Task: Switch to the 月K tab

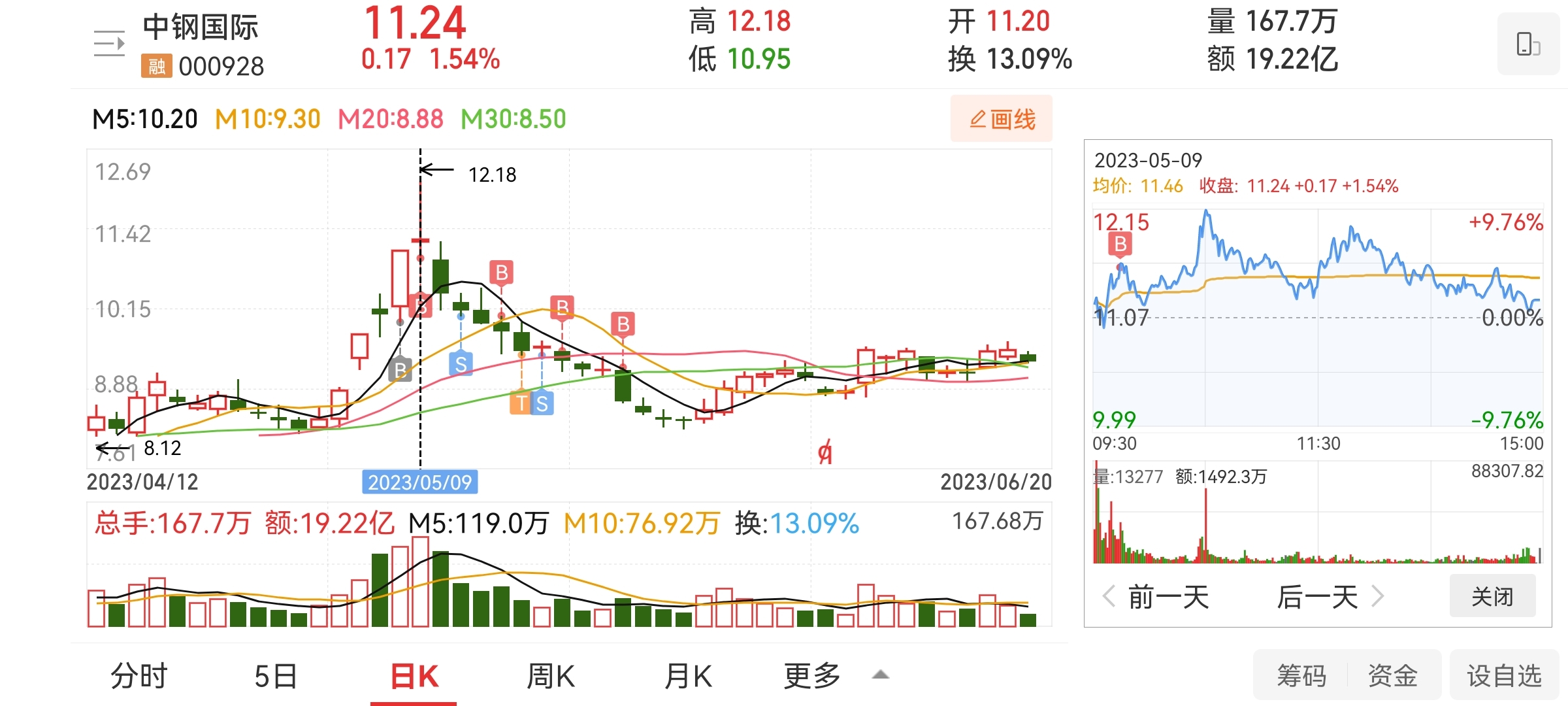Action: point(688,675)
